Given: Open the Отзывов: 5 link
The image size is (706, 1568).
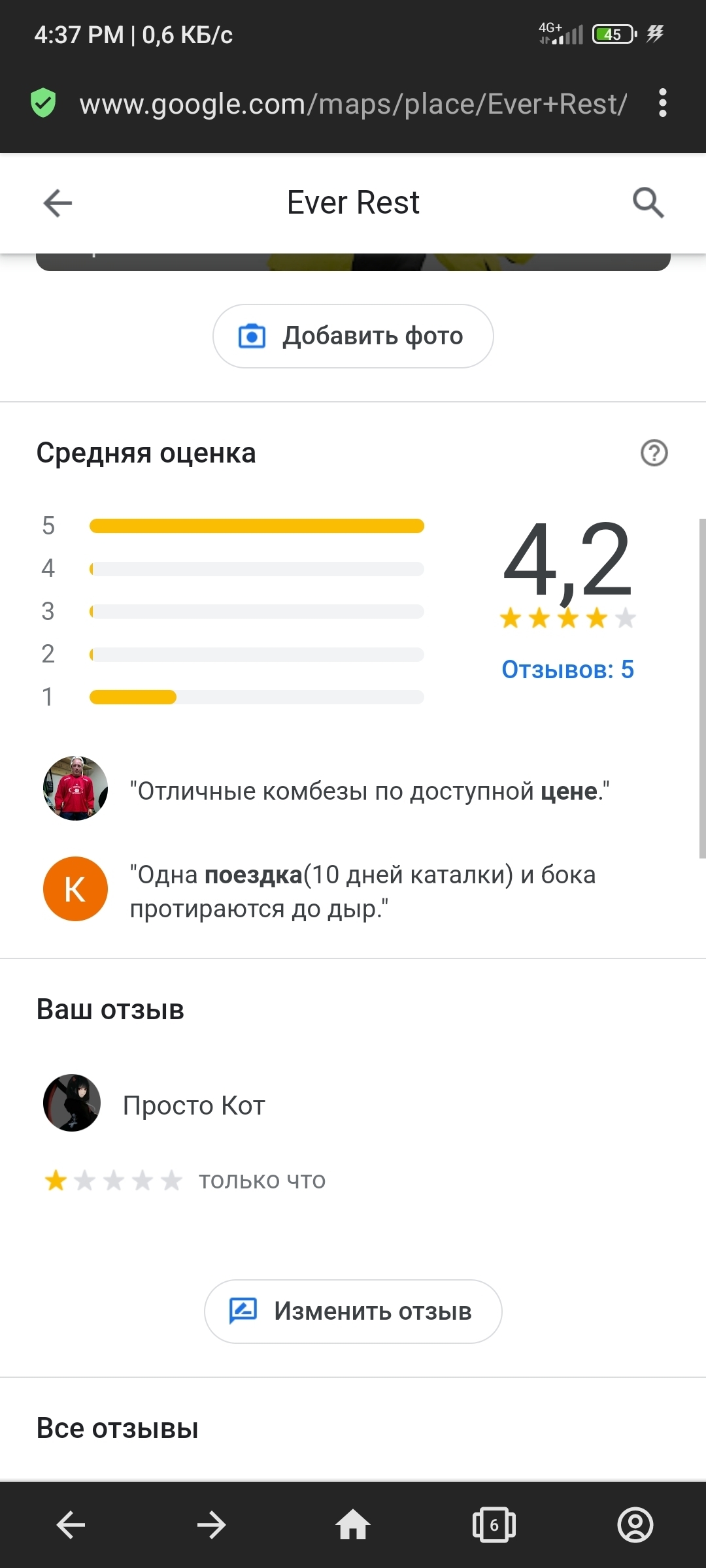Looking at the screenshot, I should [567, 670].
